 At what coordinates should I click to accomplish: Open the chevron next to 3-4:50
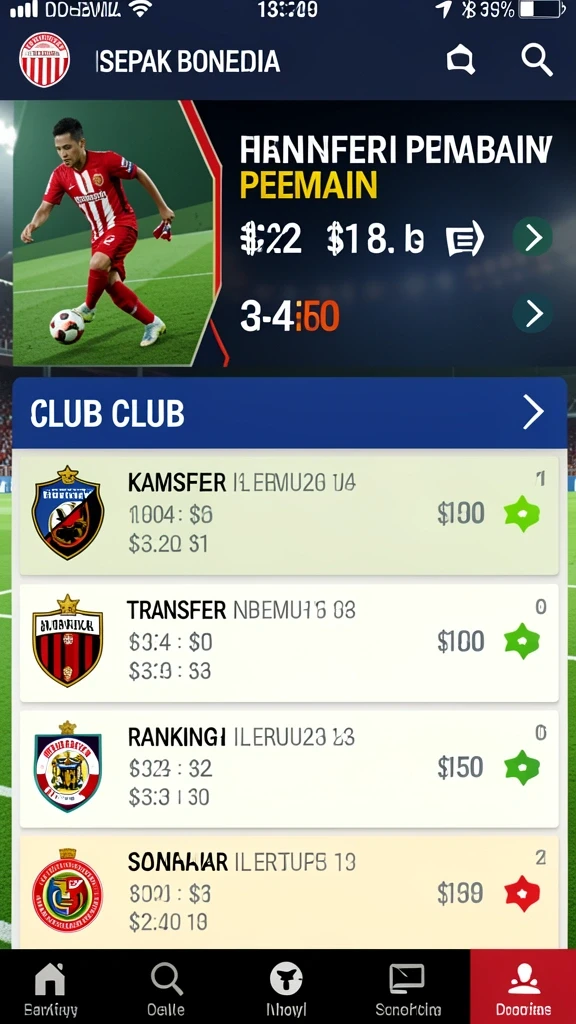pyautogui.click(x=533, y=314)
